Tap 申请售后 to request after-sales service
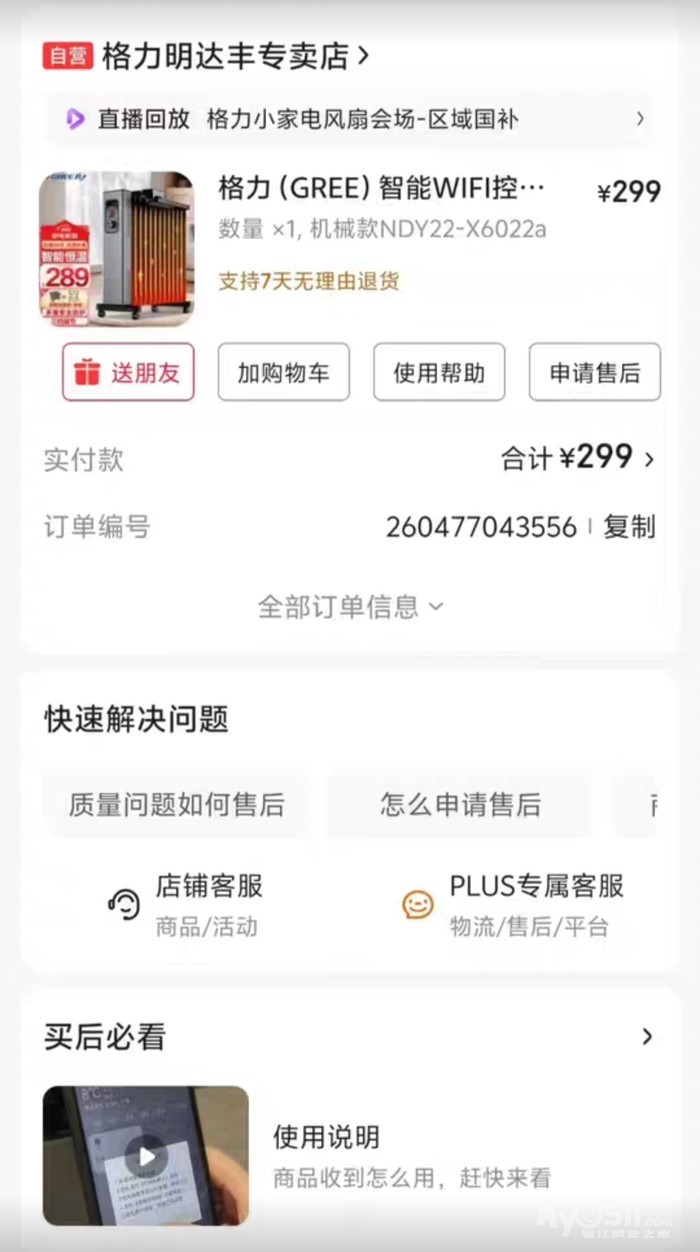The image size is (700, 1252). 594,373
